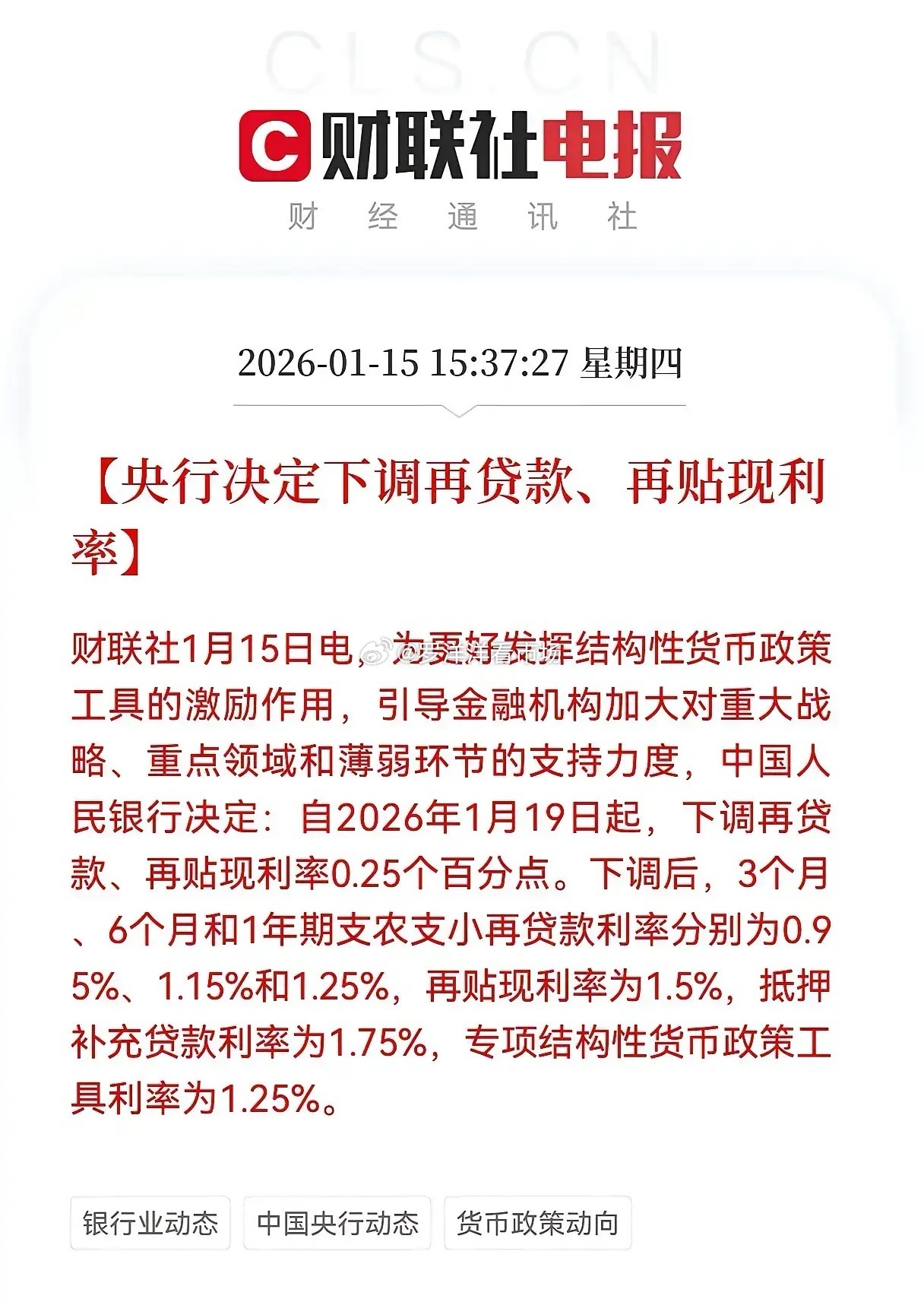Expand the date and time header area

462,365
